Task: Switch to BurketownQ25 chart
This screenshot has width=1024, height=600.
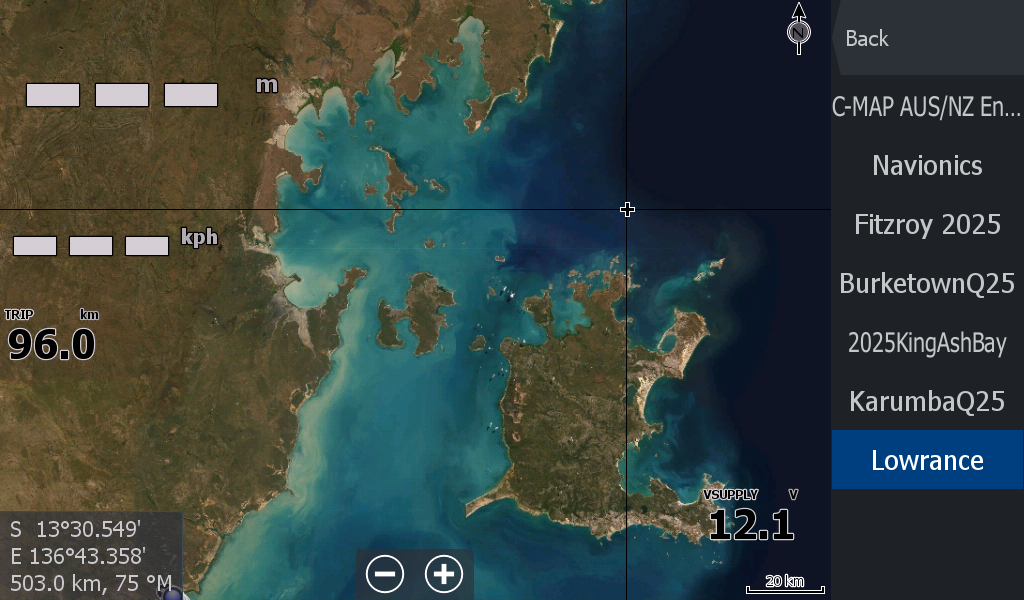Action: coord(926,283)
